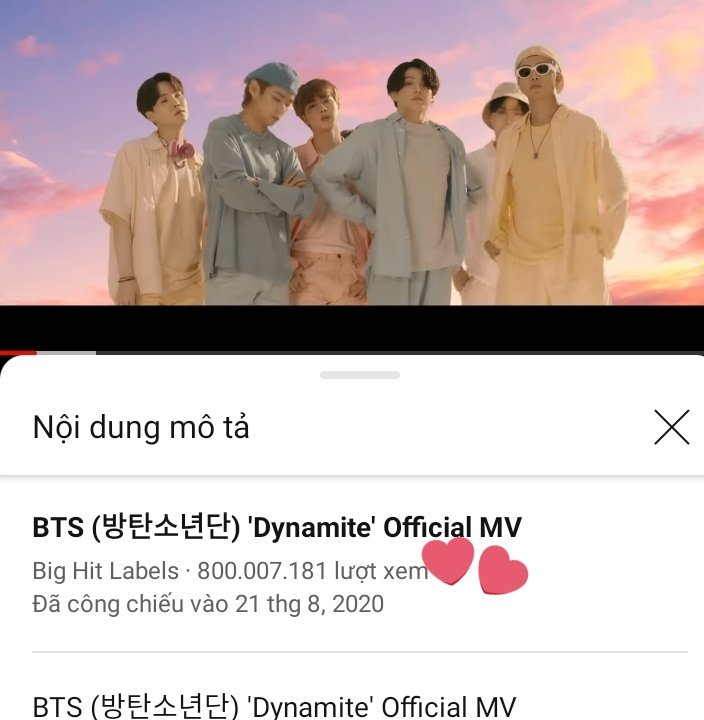The width and height of the screenshot is (704, 720).
Task: Tap the description sheet's drag handle
Action: tap(359, 375)
